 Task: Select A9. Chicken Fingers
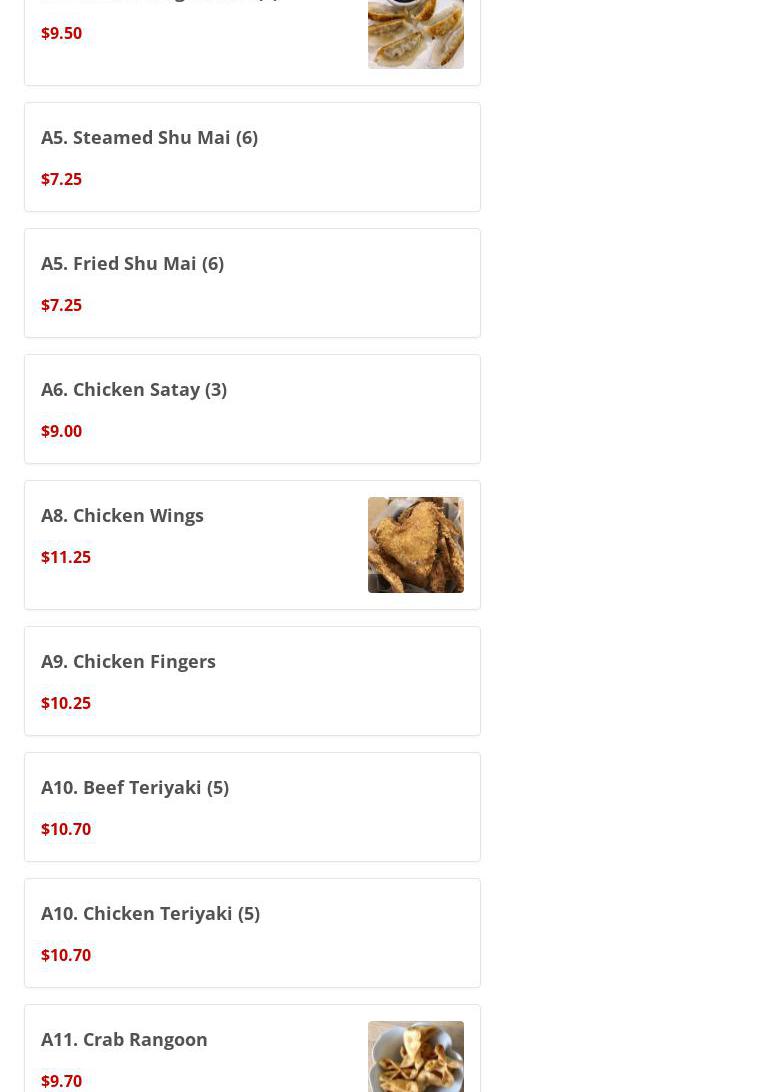(252, 681)
